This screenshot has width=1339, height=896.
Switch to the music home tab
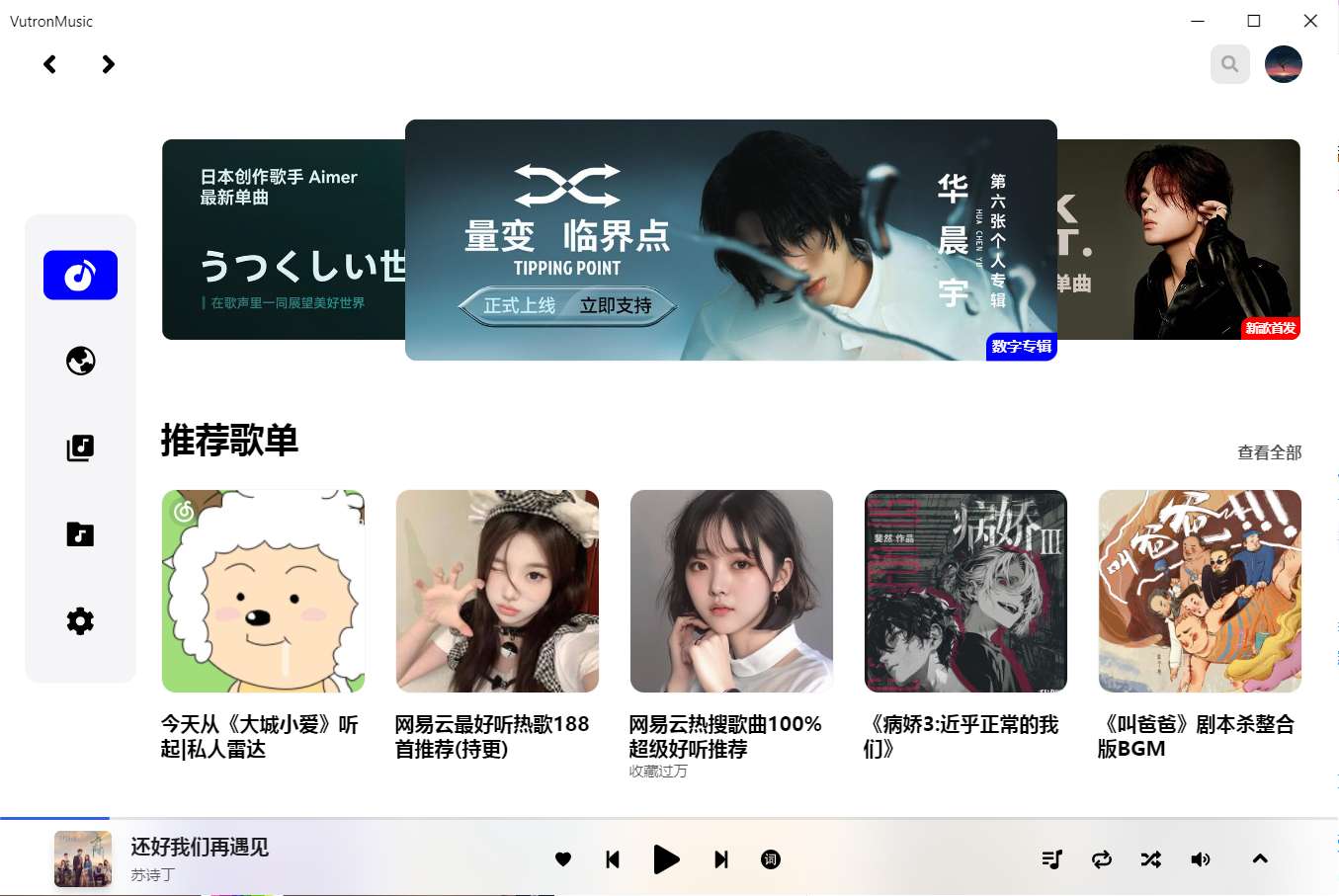click(x=80, y=275)
